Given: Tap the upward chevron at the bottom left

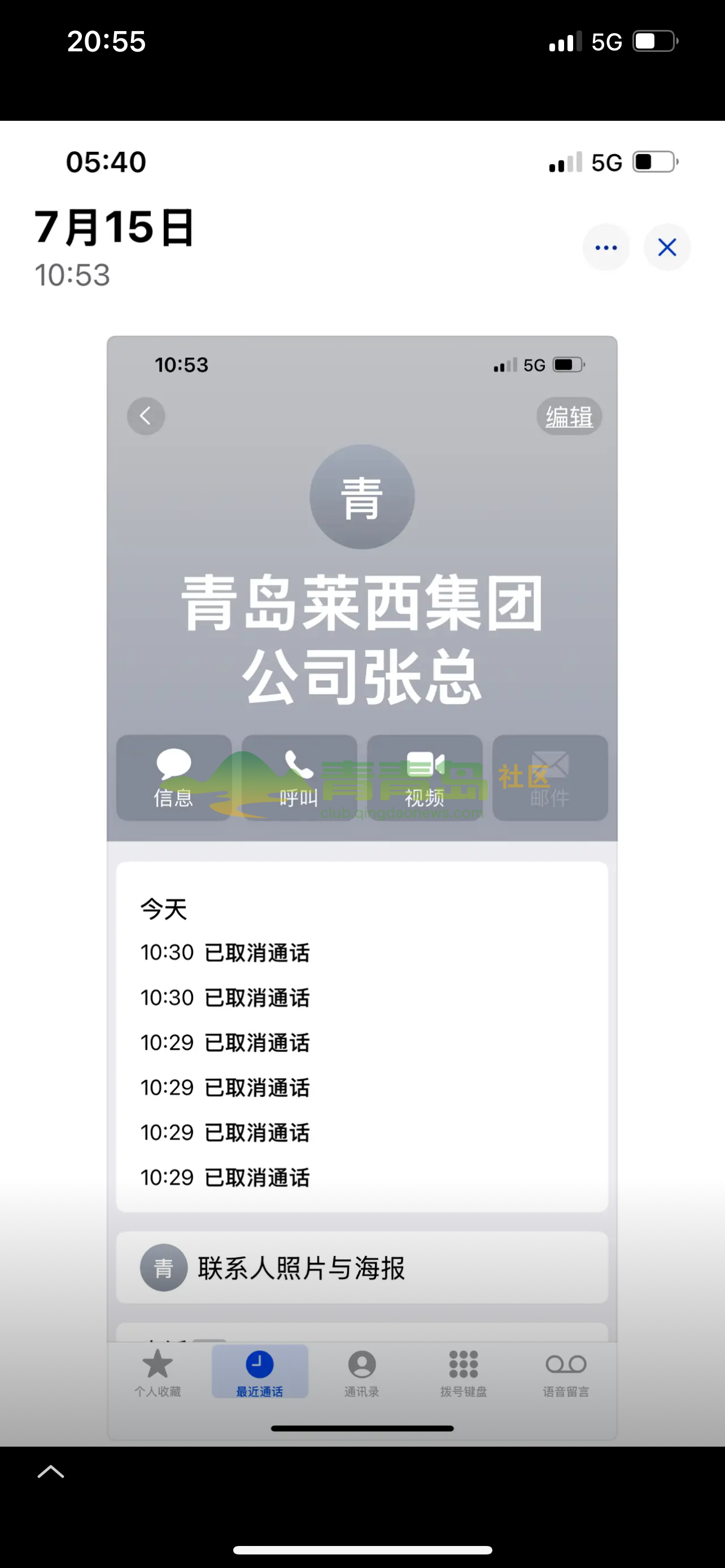Looking at the screenshot, I should coord(53,1471).
